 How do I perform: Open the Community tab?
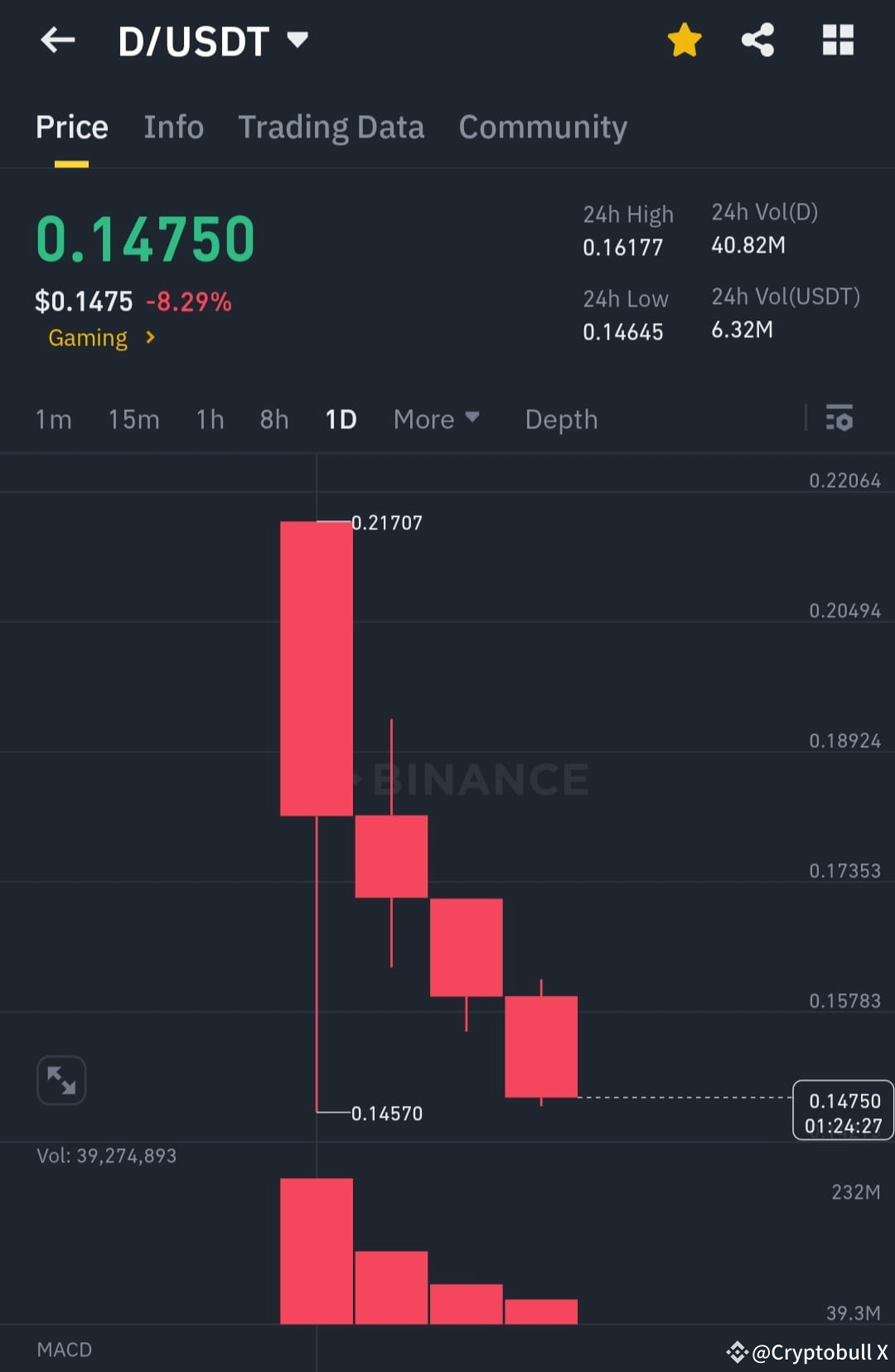[543, 127]
